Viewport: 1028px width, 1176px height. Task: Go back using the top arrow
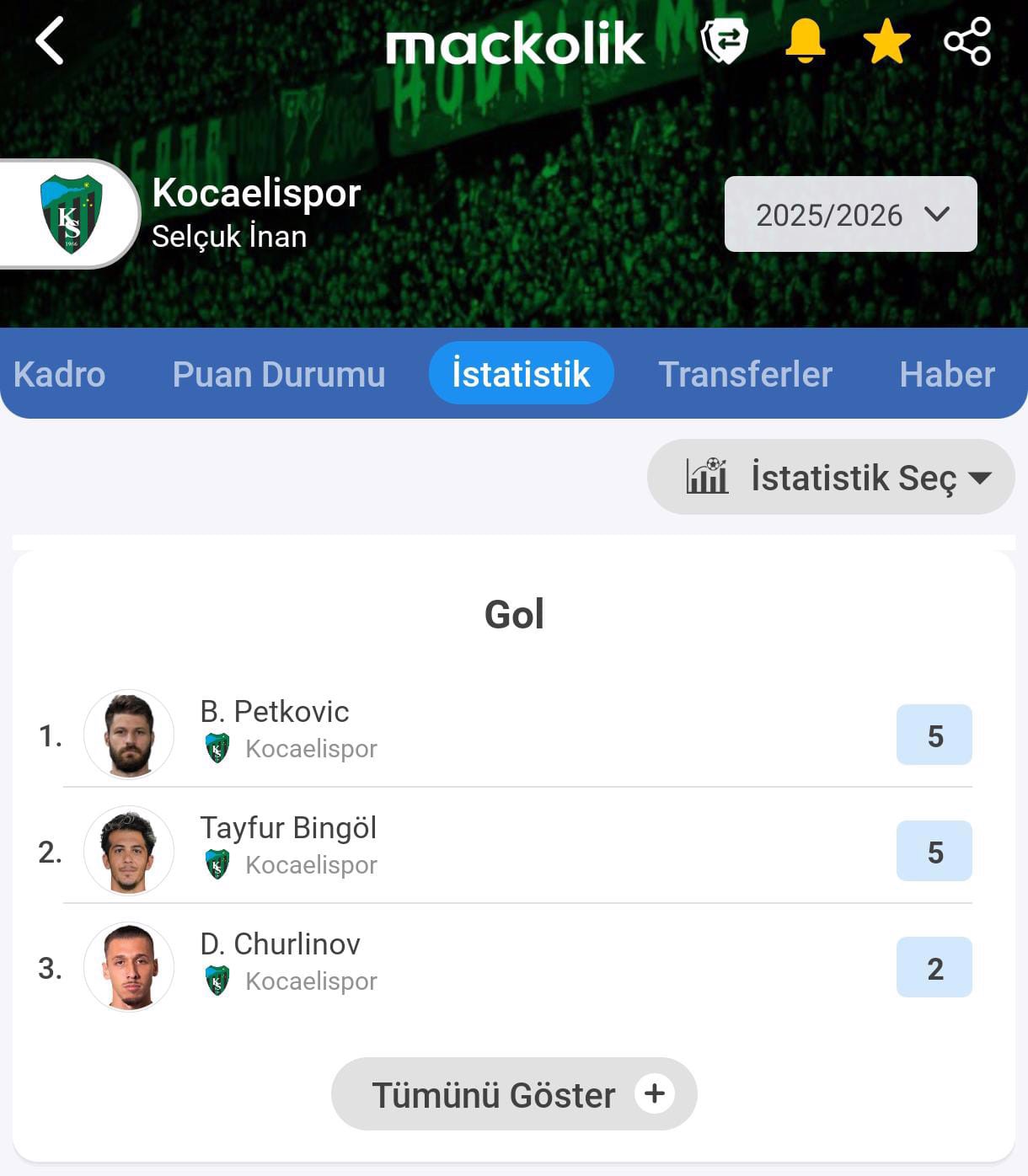coord(50,41)
